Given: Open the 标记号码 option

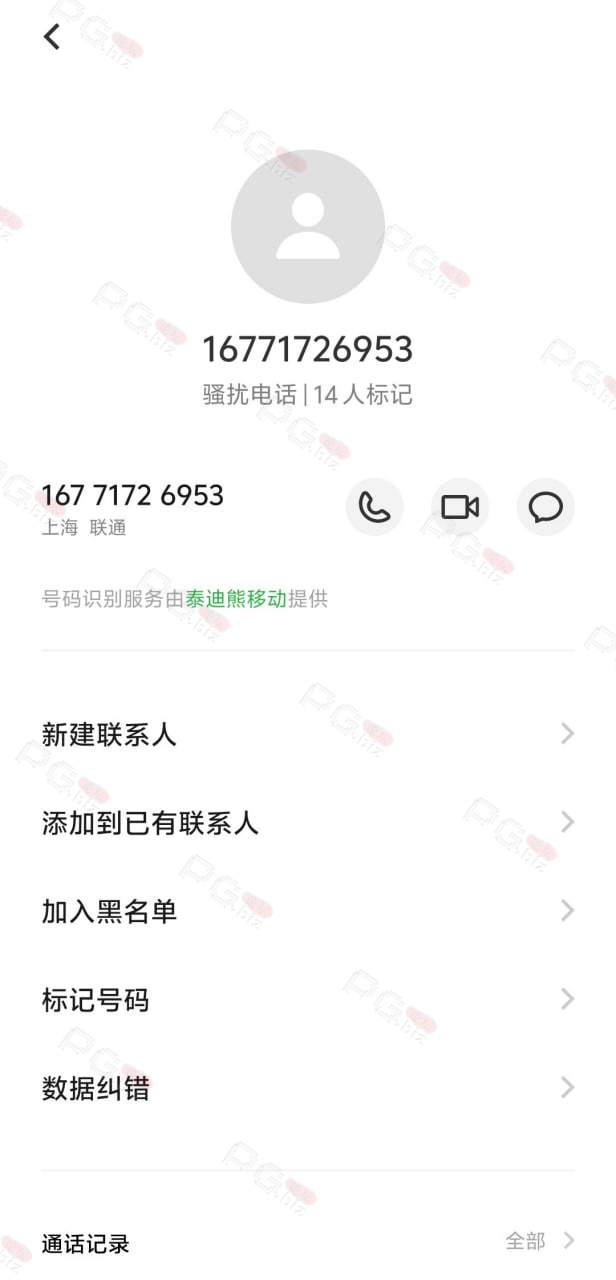Looking at the screenshot, I should pyautogui.click(x=308, y=999).
